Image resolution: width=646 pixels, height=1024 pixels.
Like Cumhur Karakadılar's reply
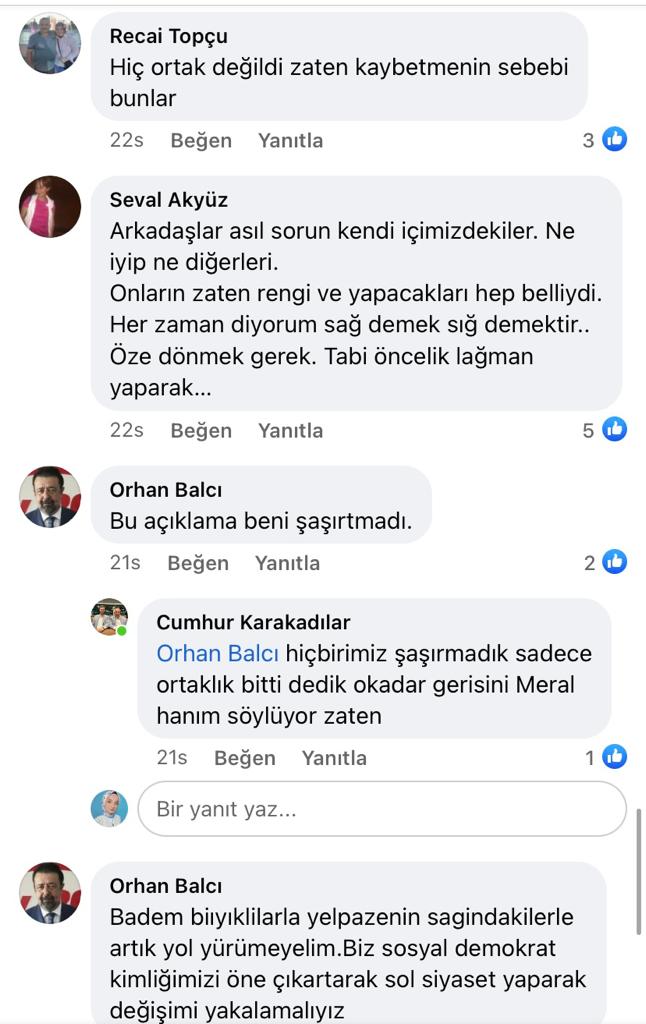[244, 758]
